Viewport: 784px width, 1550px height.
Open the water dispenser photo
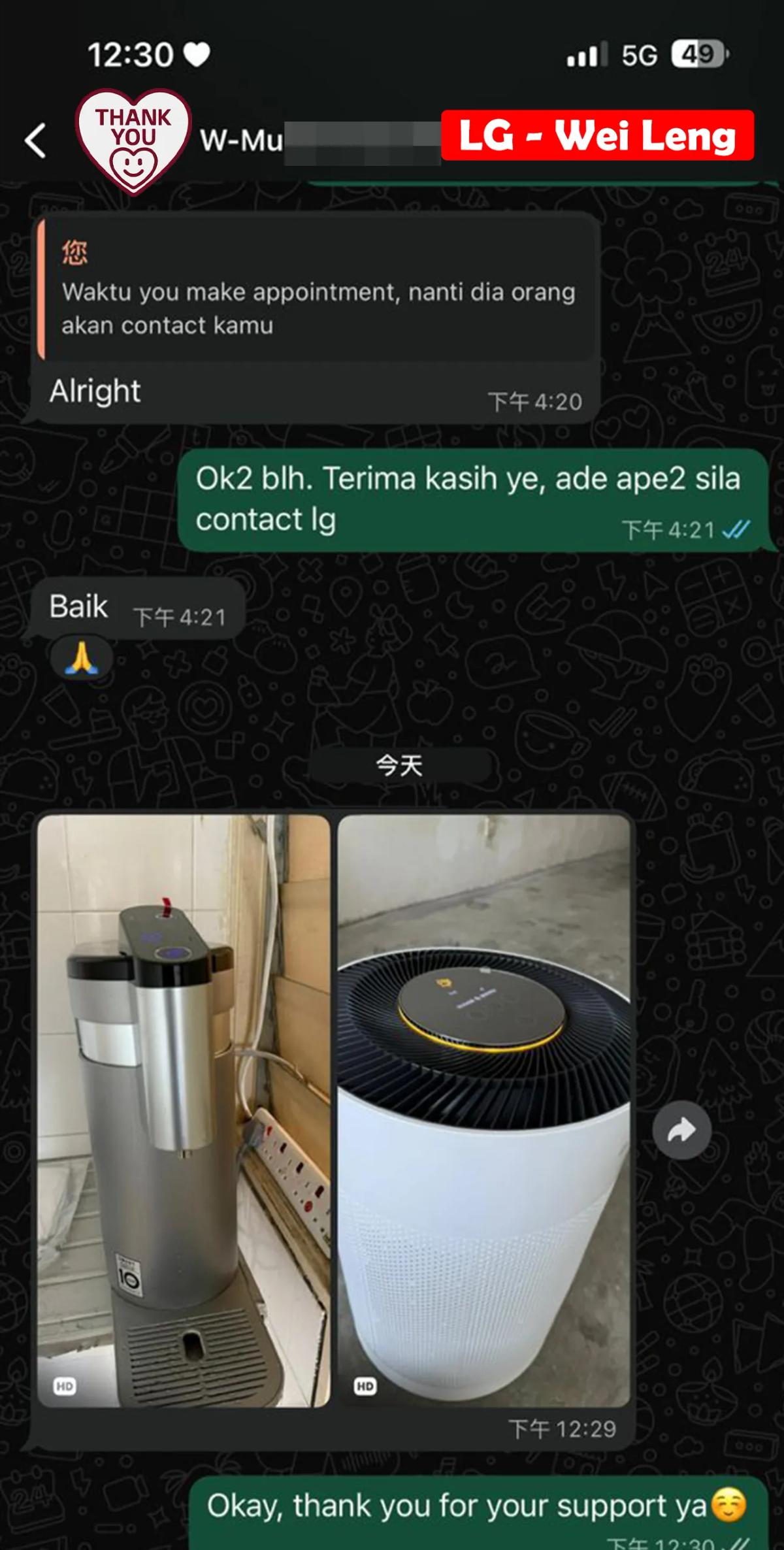coord(184,1110)
